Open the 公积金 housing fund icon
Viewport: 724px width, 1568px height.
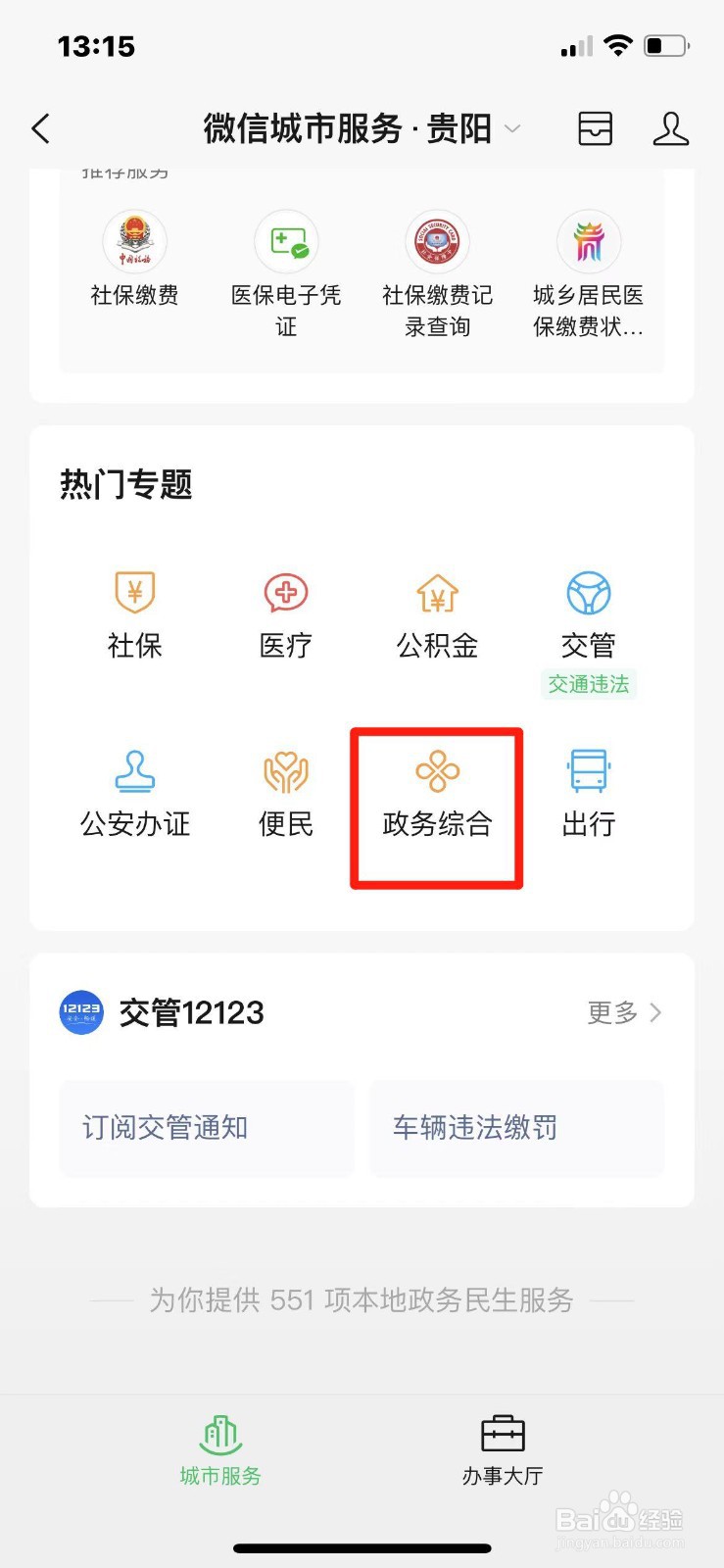[437, 593]
